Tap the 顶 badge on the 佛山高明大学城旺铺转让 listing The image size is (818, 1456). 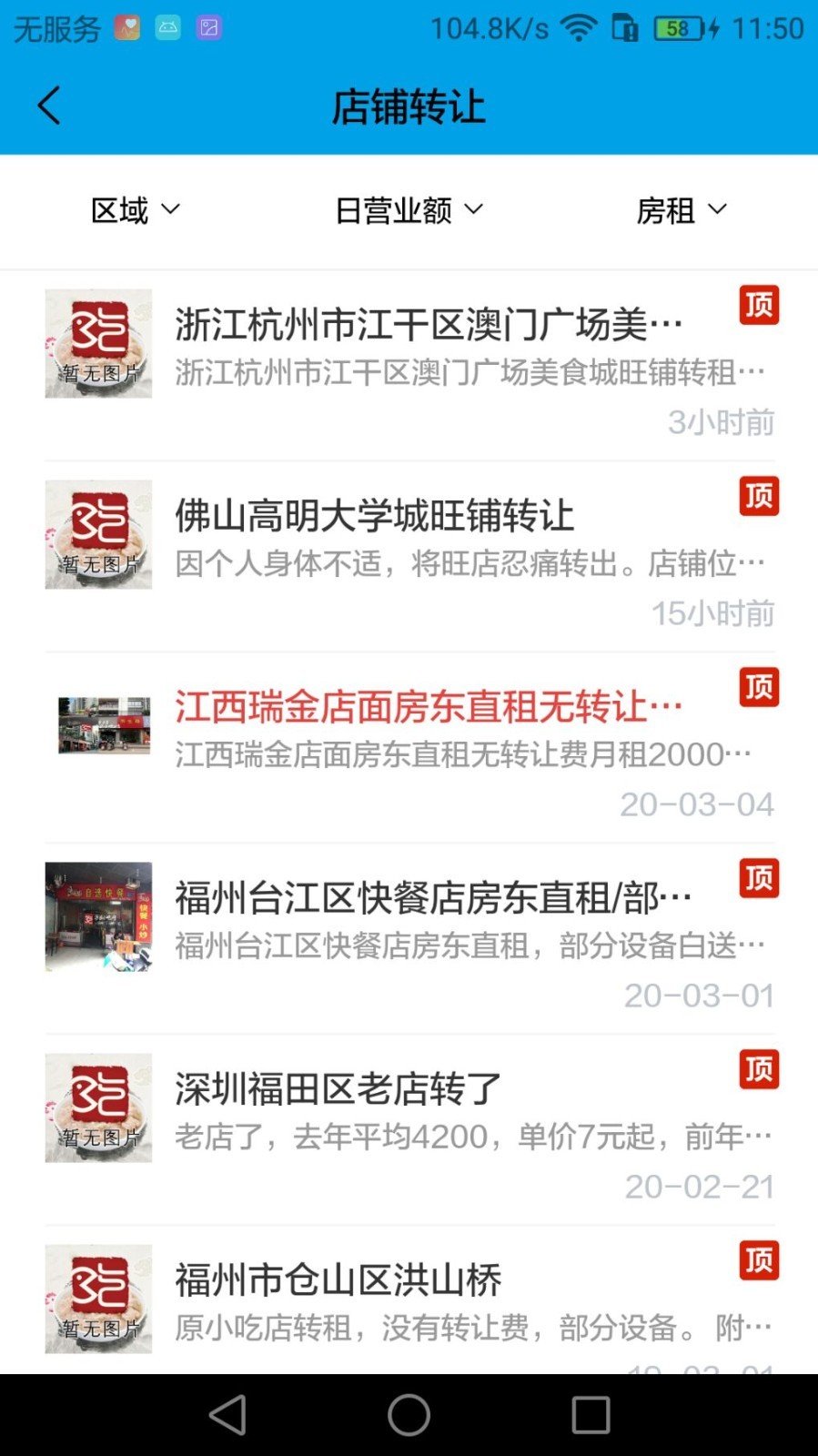pyautogui.click(x=760, y=498)
